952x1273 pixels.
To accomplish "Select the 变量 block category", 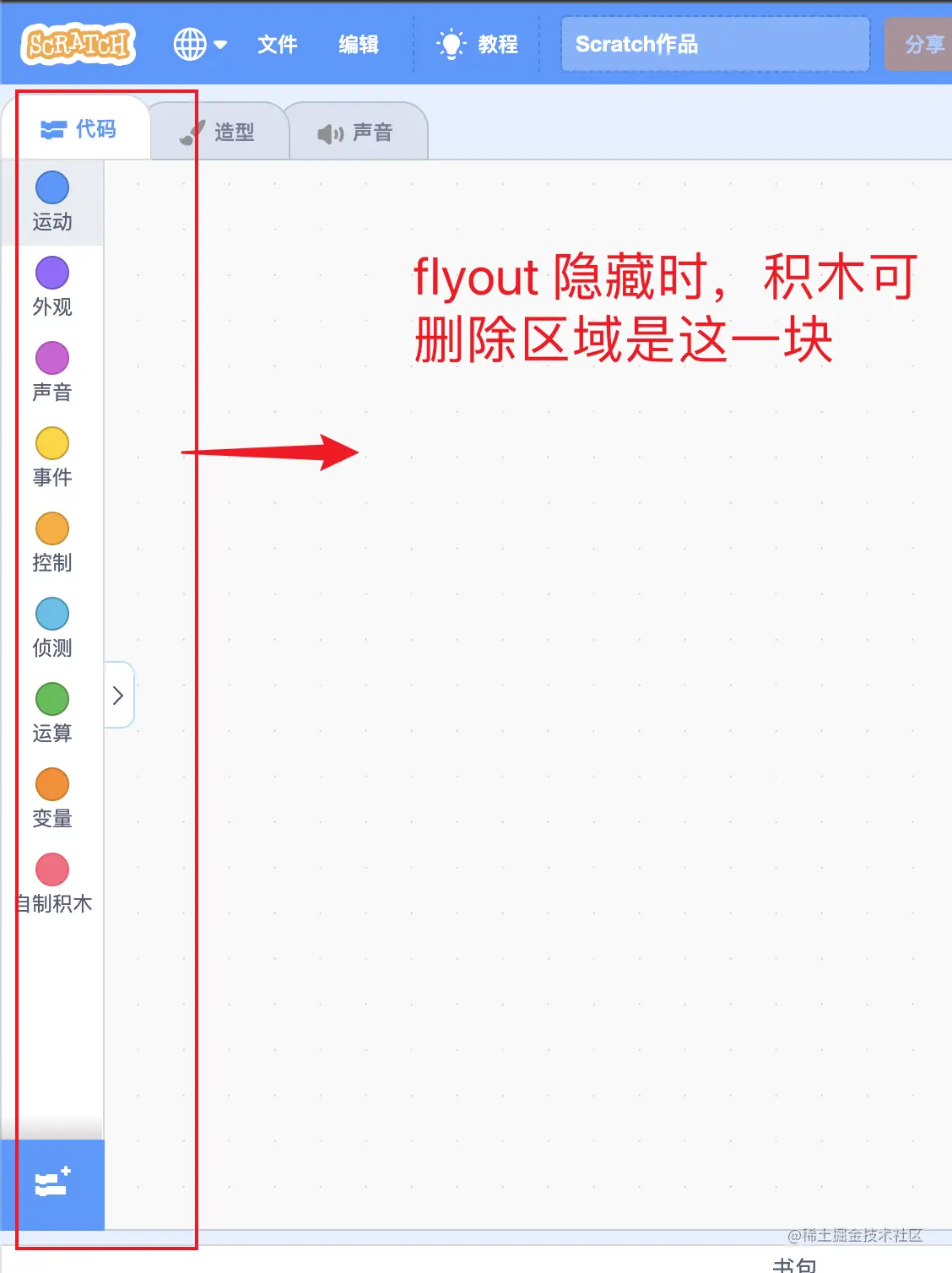I will [52, 799].
